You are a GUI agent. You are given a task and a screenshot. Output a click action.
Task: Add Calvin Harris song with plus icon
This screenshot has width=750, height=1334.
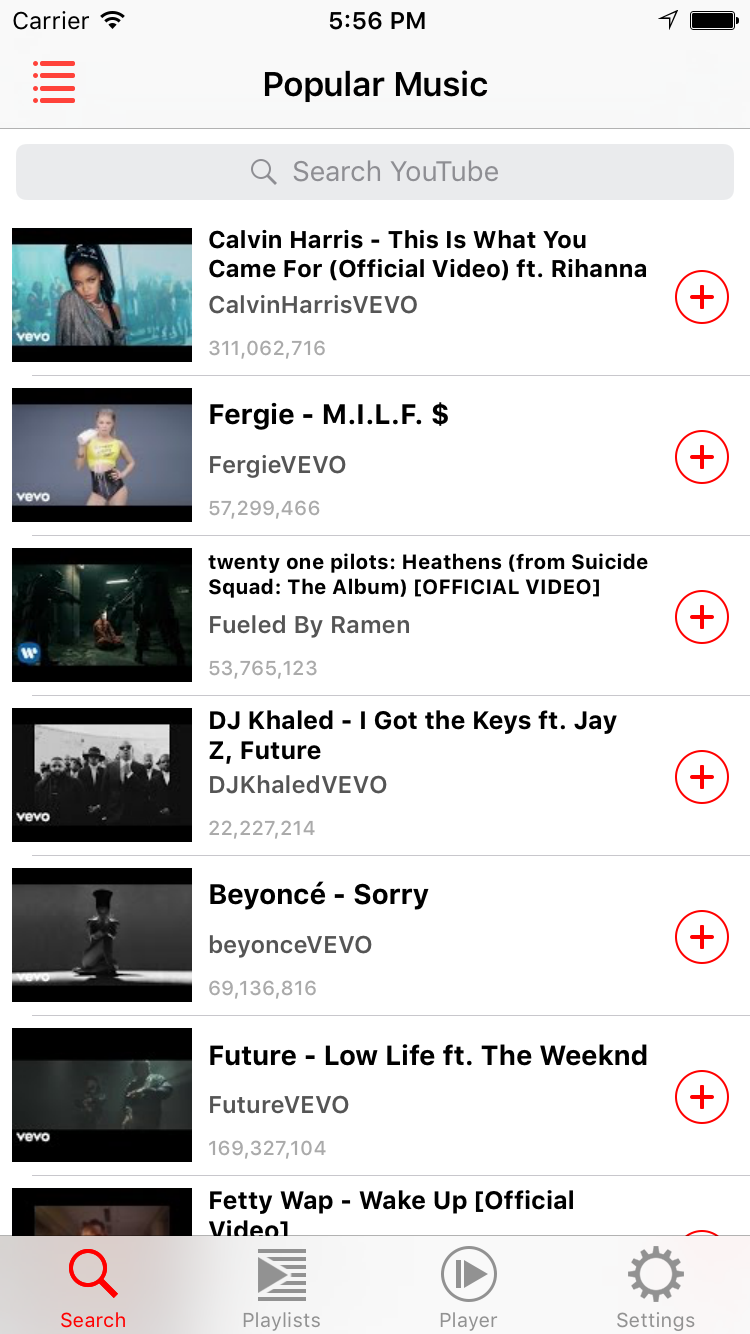(702, 297)
